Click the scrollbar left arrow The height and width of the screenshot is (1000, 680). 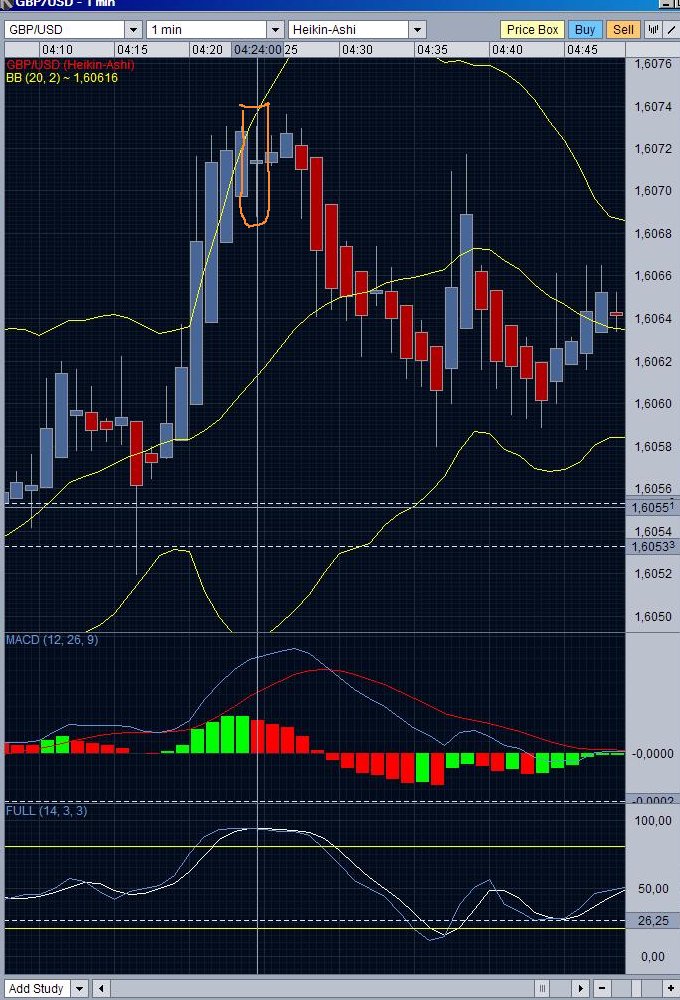point(101,989)
